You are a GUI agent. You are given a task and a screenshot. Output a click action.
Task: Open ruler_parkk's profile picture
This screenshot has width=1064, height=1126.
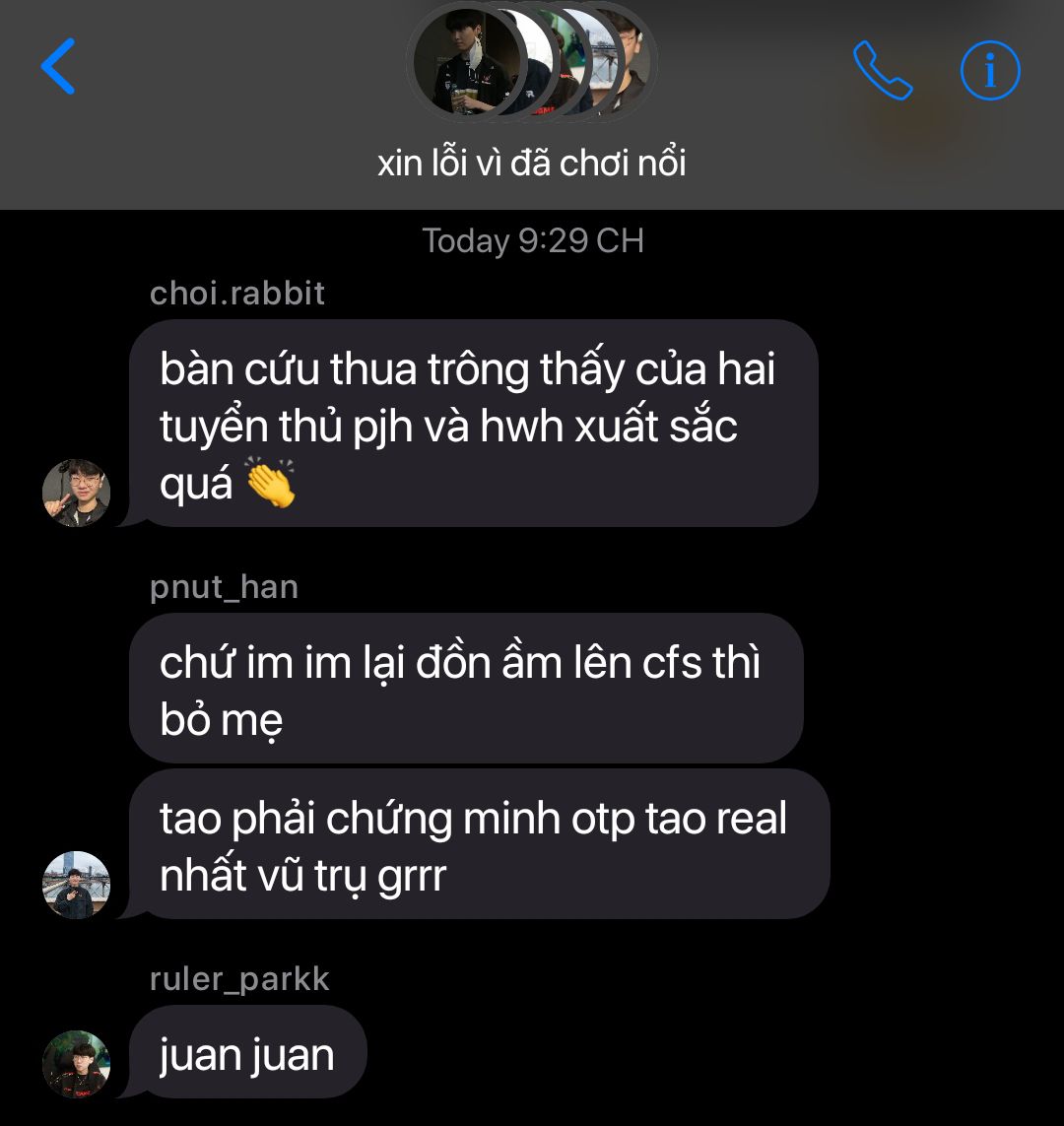[76, 1064]
